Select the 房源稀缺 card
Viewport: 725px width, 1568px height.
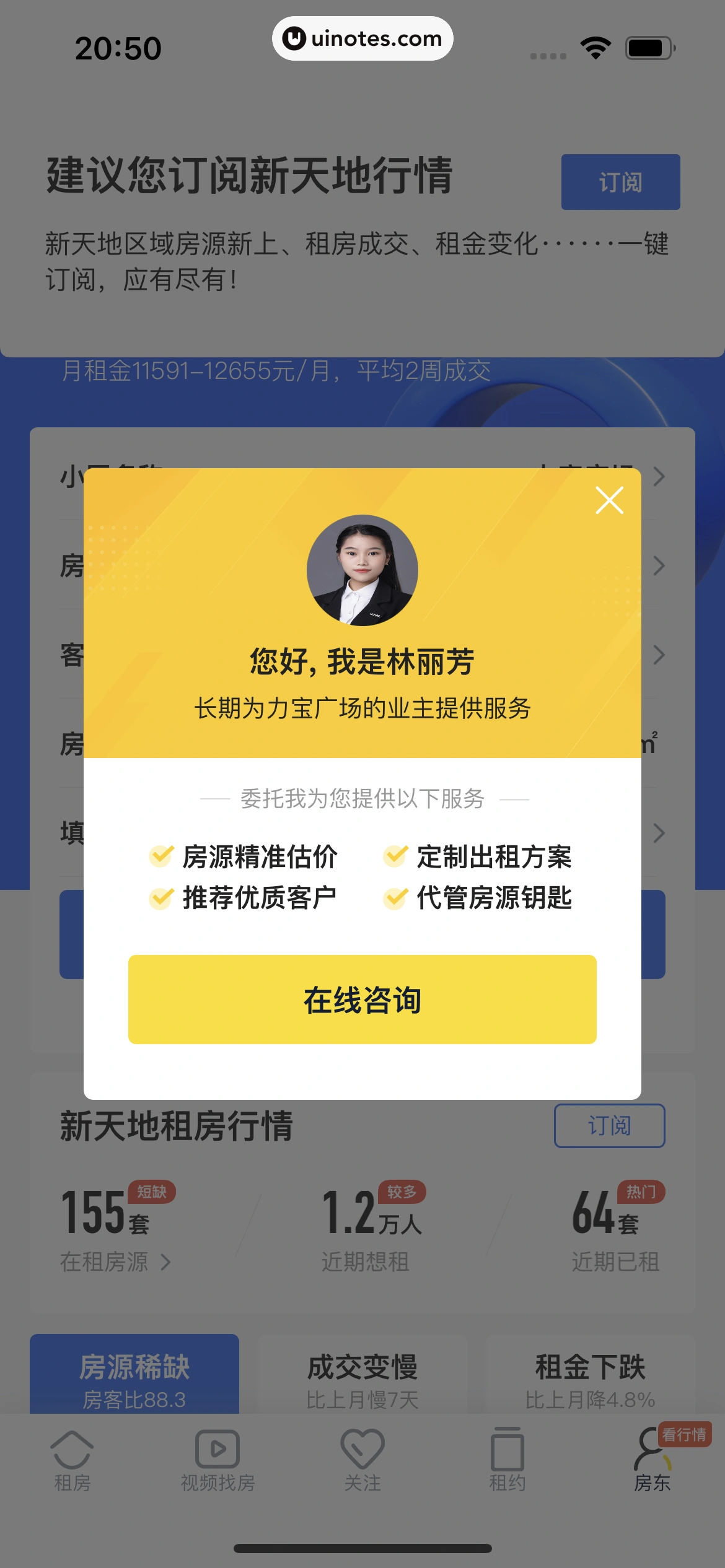134,1375
